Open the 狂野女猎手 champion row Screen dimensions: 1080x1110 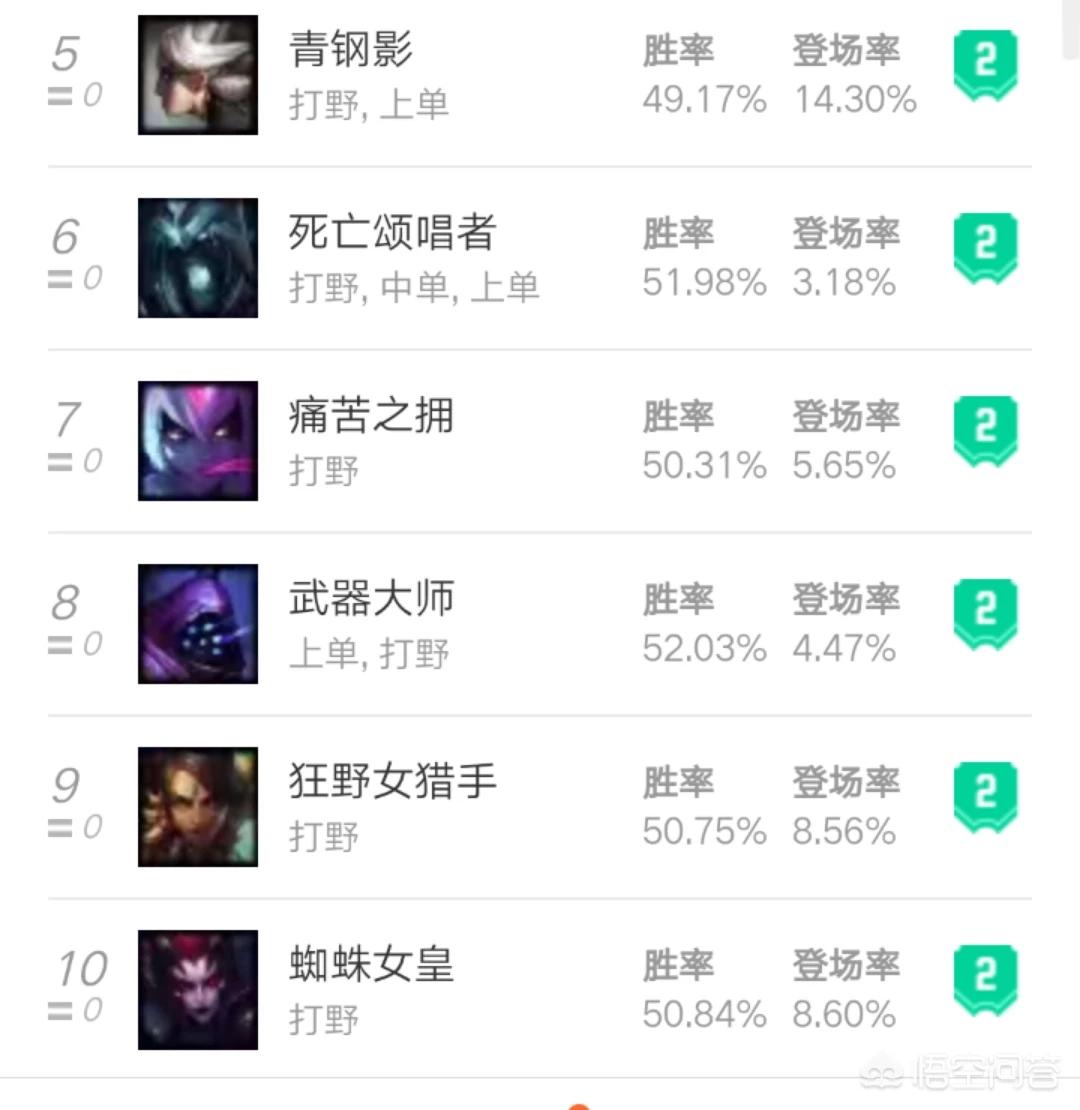click(392, 783)
